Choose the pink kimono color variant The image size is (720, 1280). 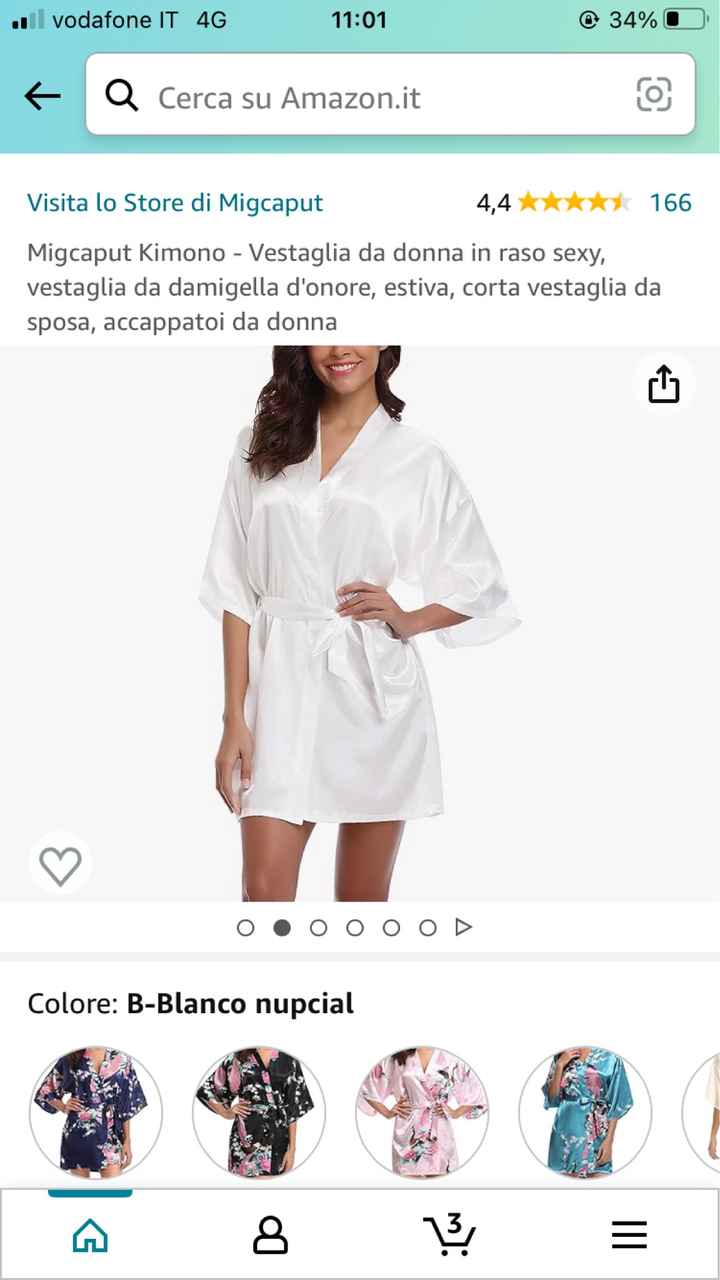422,1110
